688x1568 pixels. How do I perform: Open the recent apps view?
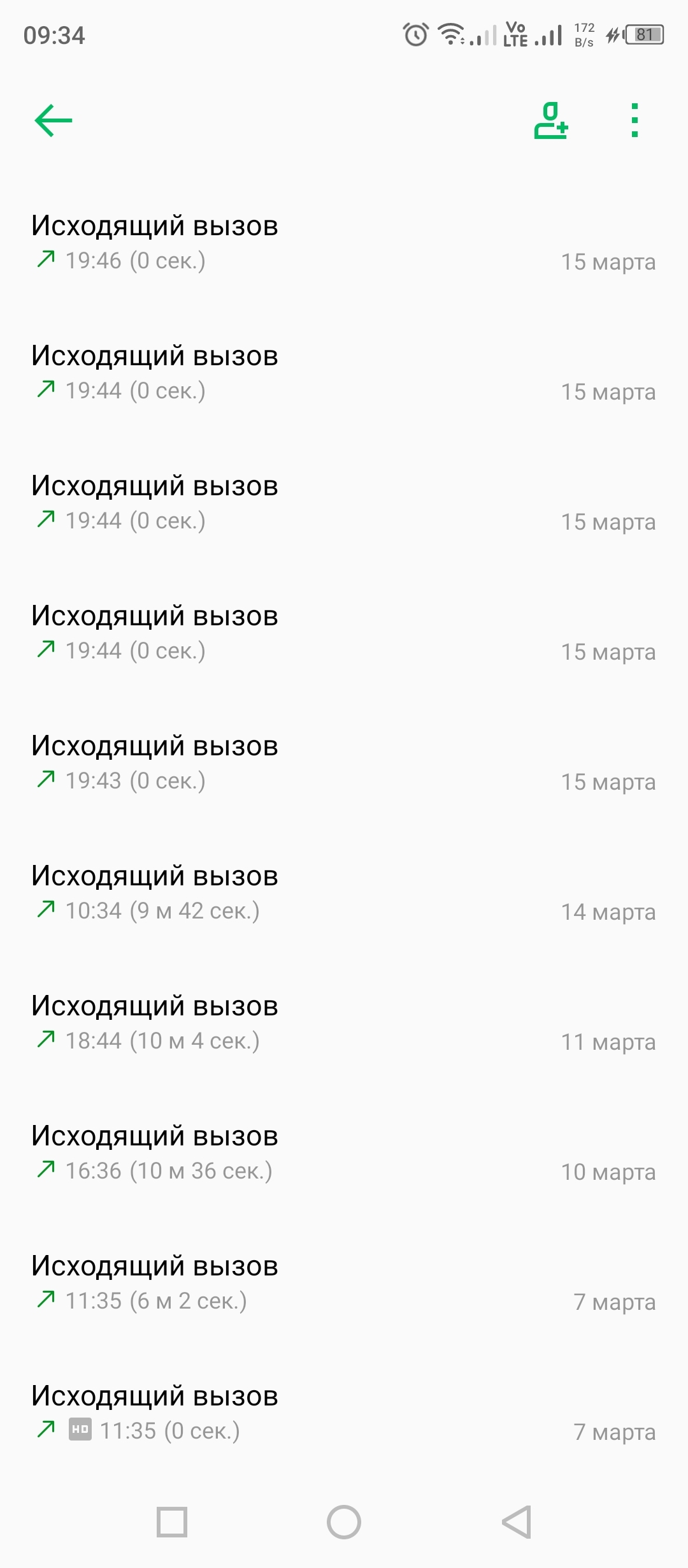pos(172,1522)
